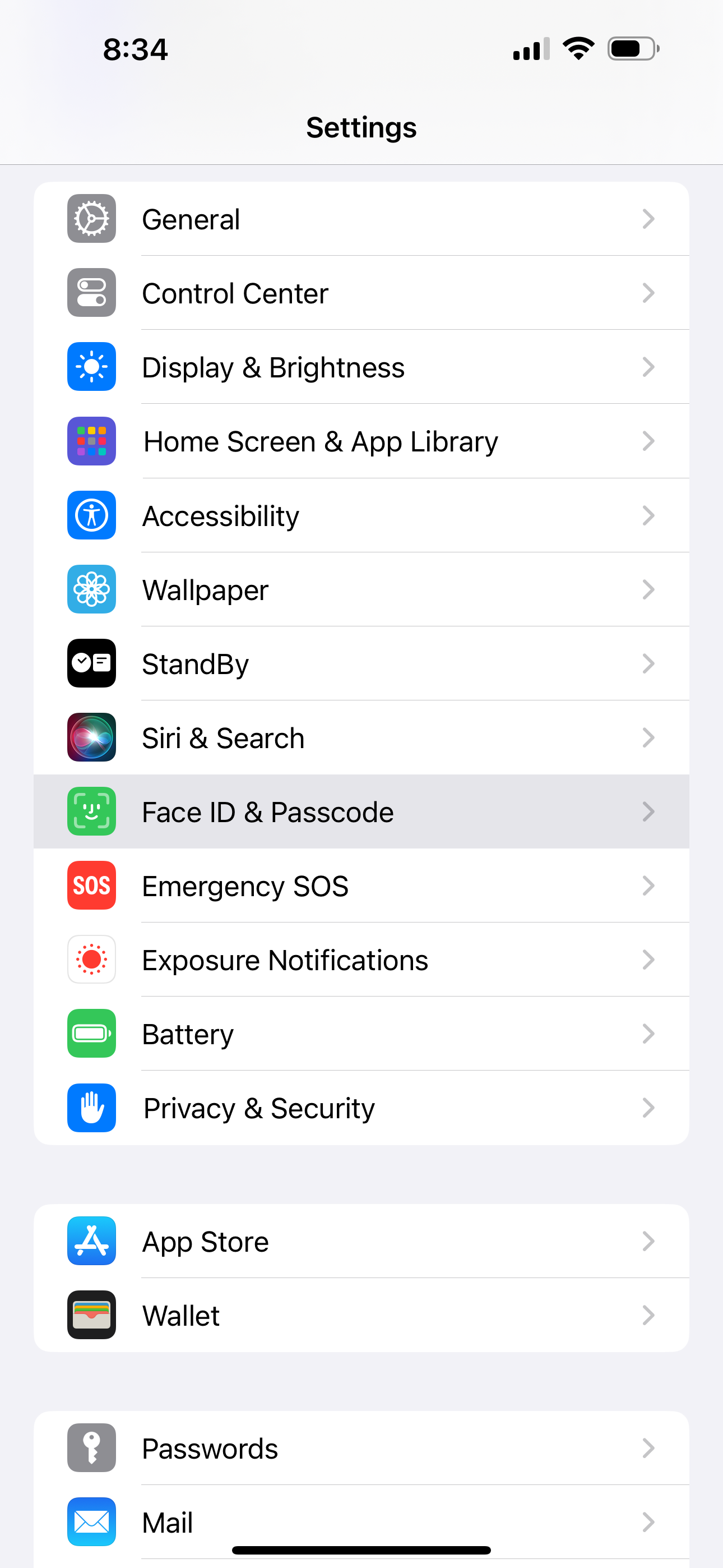723x1568 pixels.
Task: Expand the Mail row chevron
Action: tap(648, 1523)
